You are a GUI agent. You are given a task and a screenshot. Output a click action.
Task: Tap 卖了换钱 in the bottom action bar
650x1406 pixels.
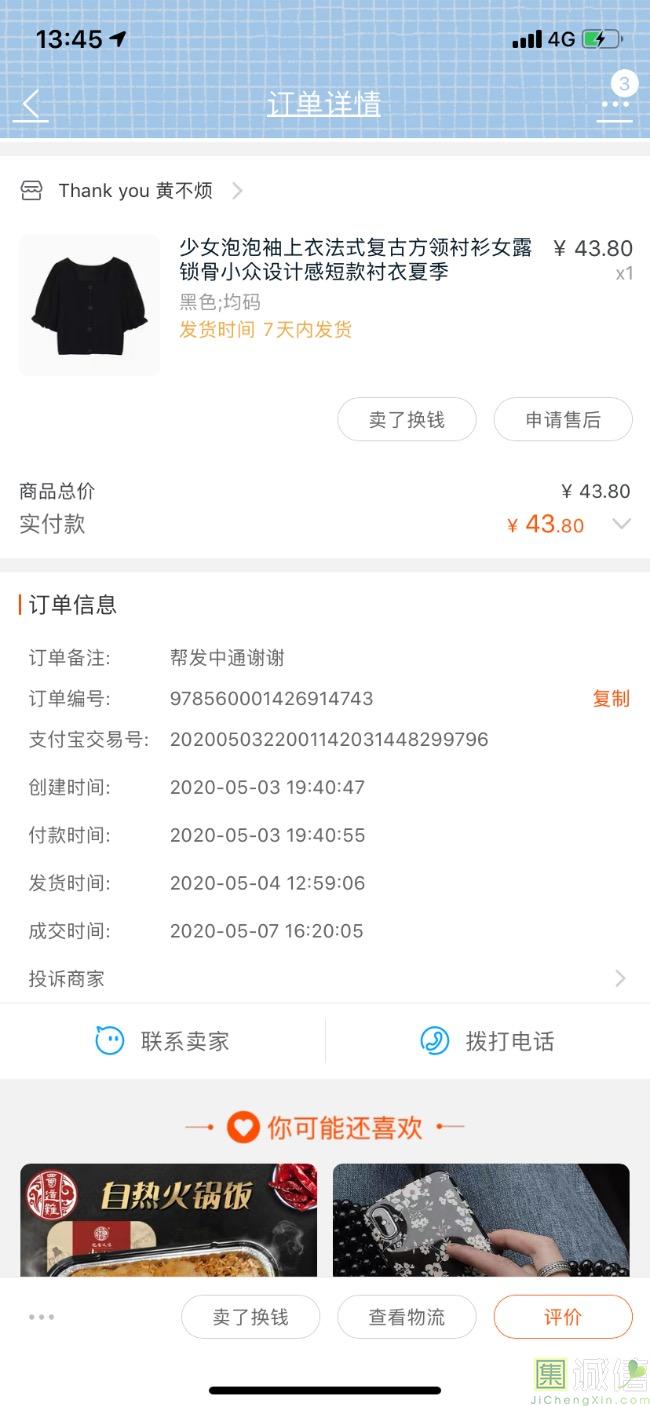pos(250,1317)
